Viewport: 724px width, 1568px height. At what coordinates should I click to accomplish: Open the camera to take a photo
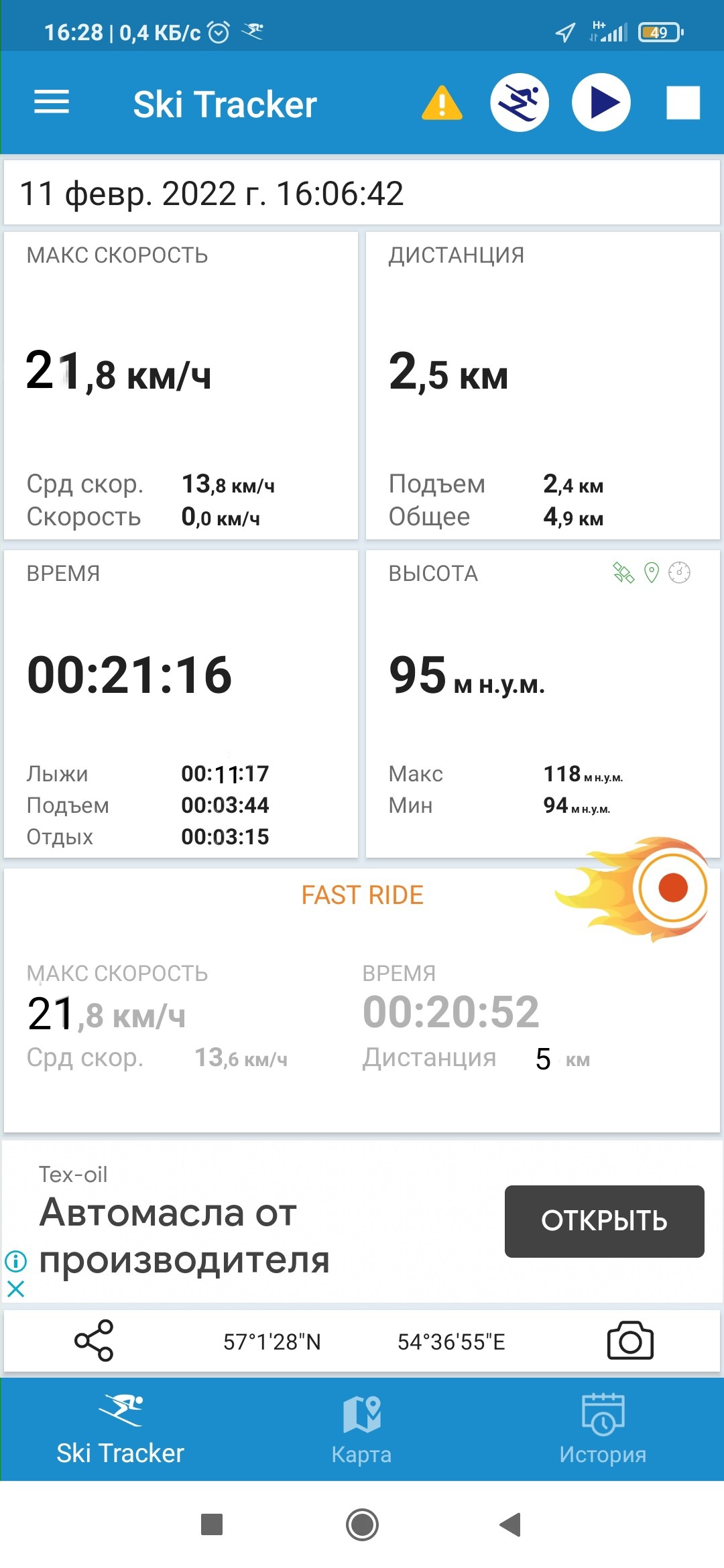(630, 1341)
